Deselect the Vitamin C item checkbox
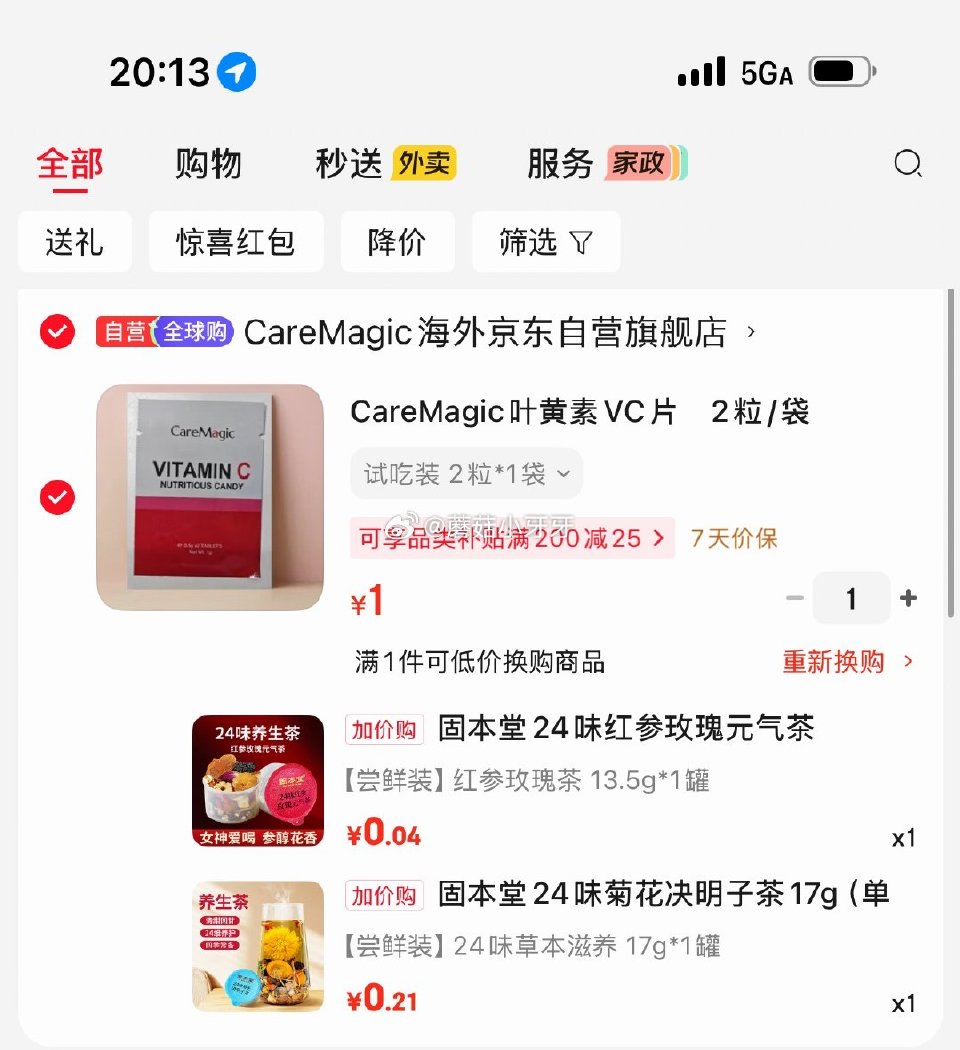960x1050 pixels. click(57, 497)
